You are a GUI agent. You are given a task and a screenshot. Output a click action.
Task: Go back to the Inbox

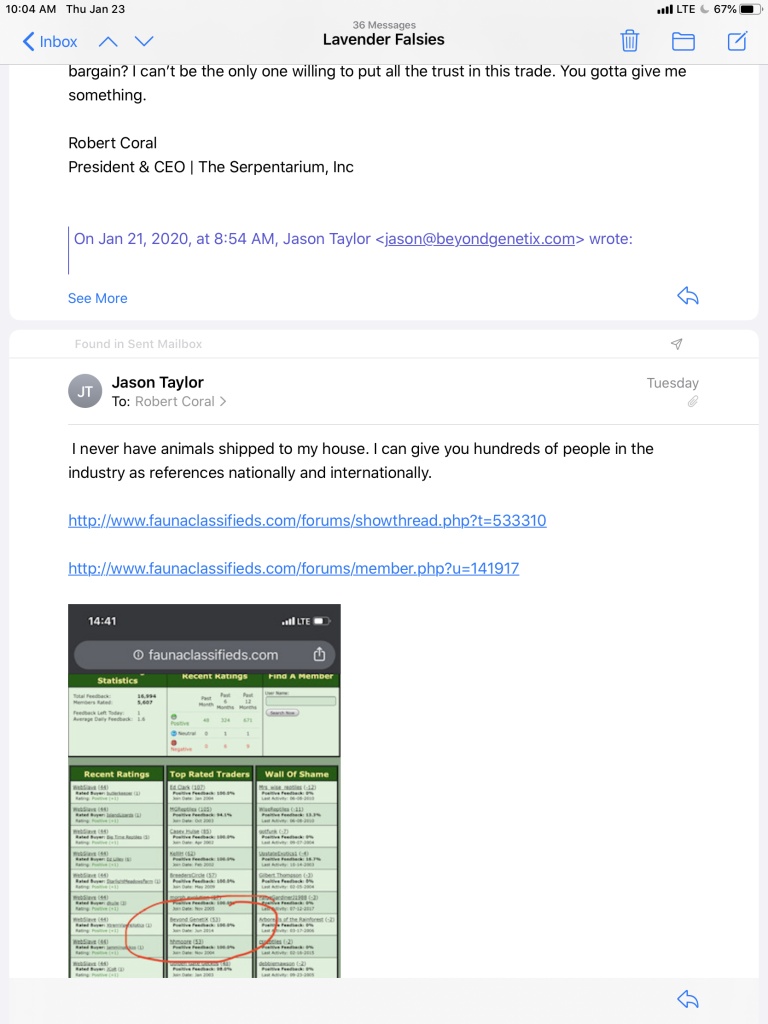click(50, 41)
